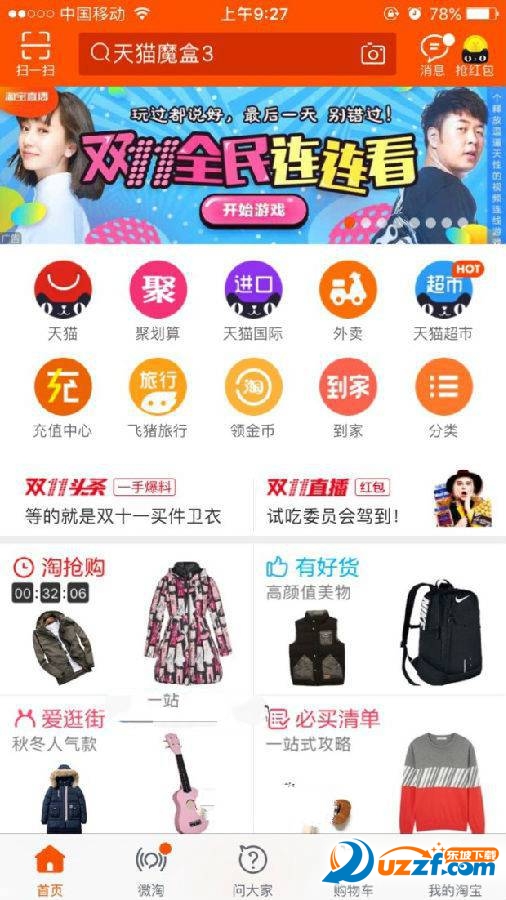
Task: Open 领金币 coins
Action: (253, 398)
